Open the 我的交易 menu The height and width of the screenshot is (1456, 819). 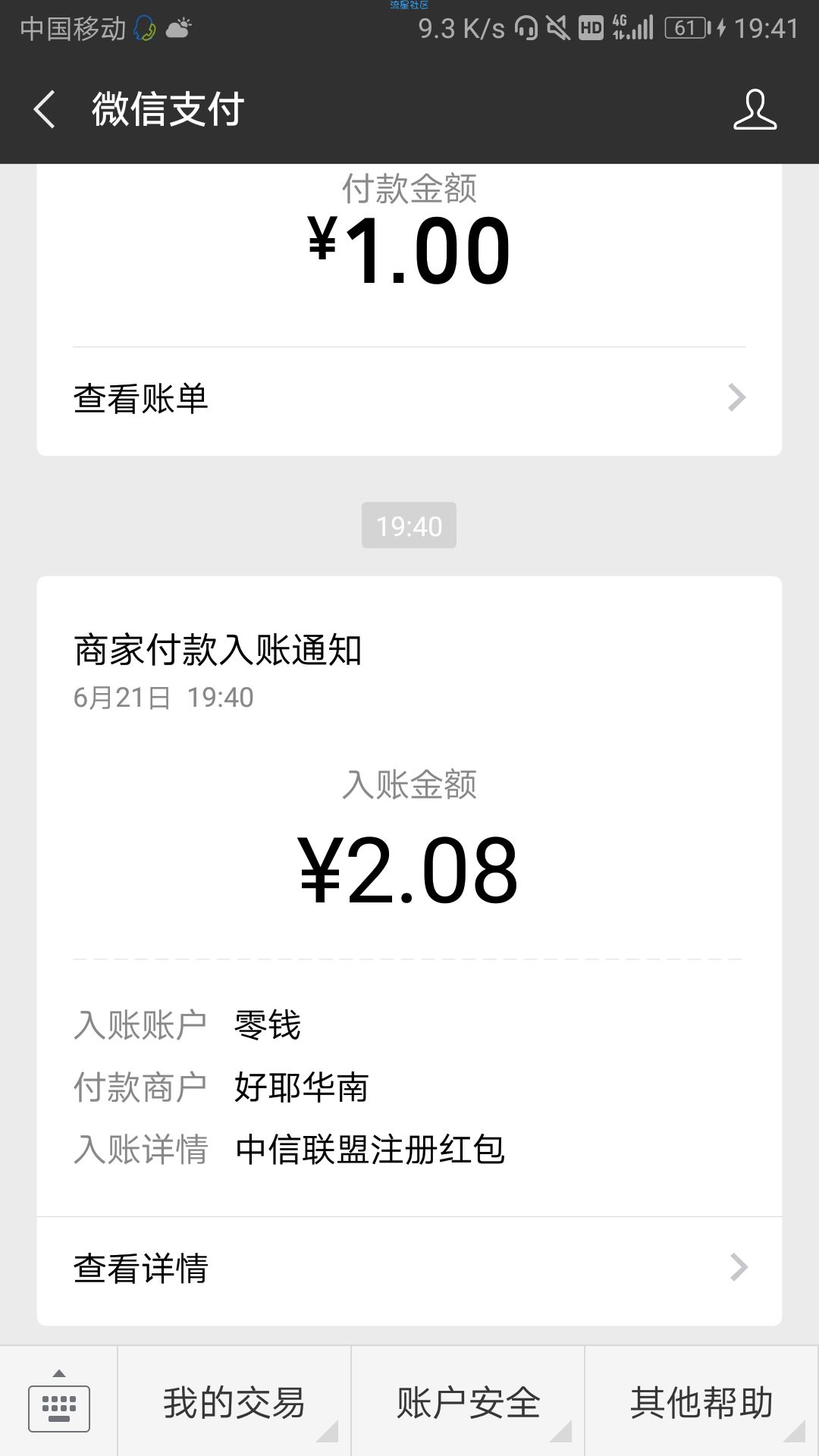[234, 1401]
